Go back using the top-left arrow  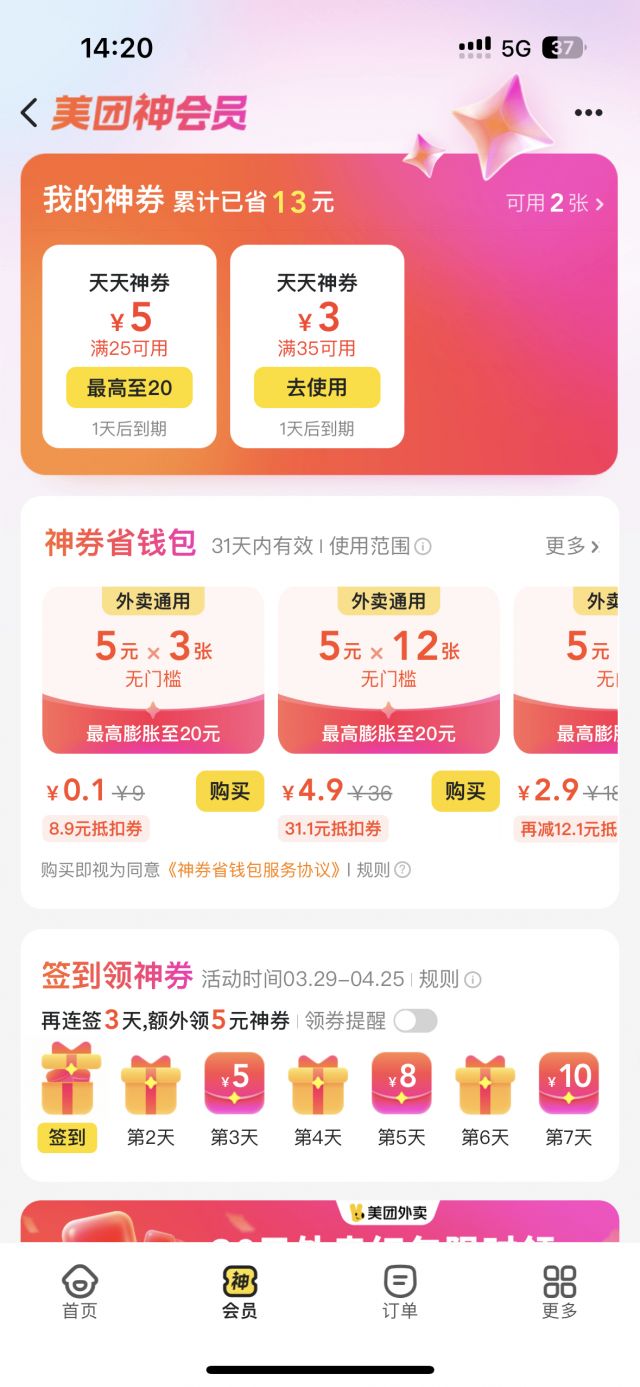pyautogui.click(x=29, y=113)
